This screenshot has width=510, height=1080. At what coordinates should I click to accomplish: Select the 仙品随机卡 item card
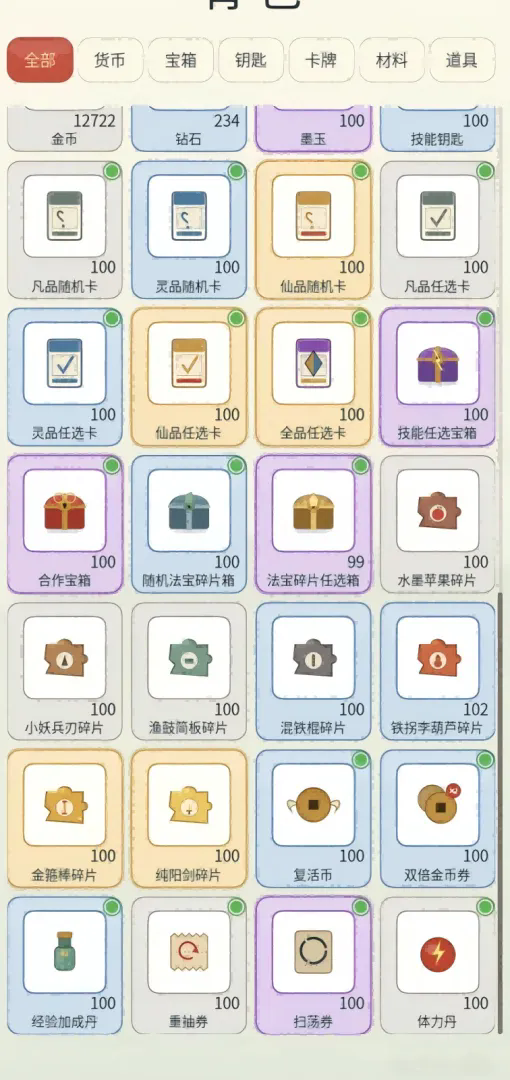coord(314,230)
